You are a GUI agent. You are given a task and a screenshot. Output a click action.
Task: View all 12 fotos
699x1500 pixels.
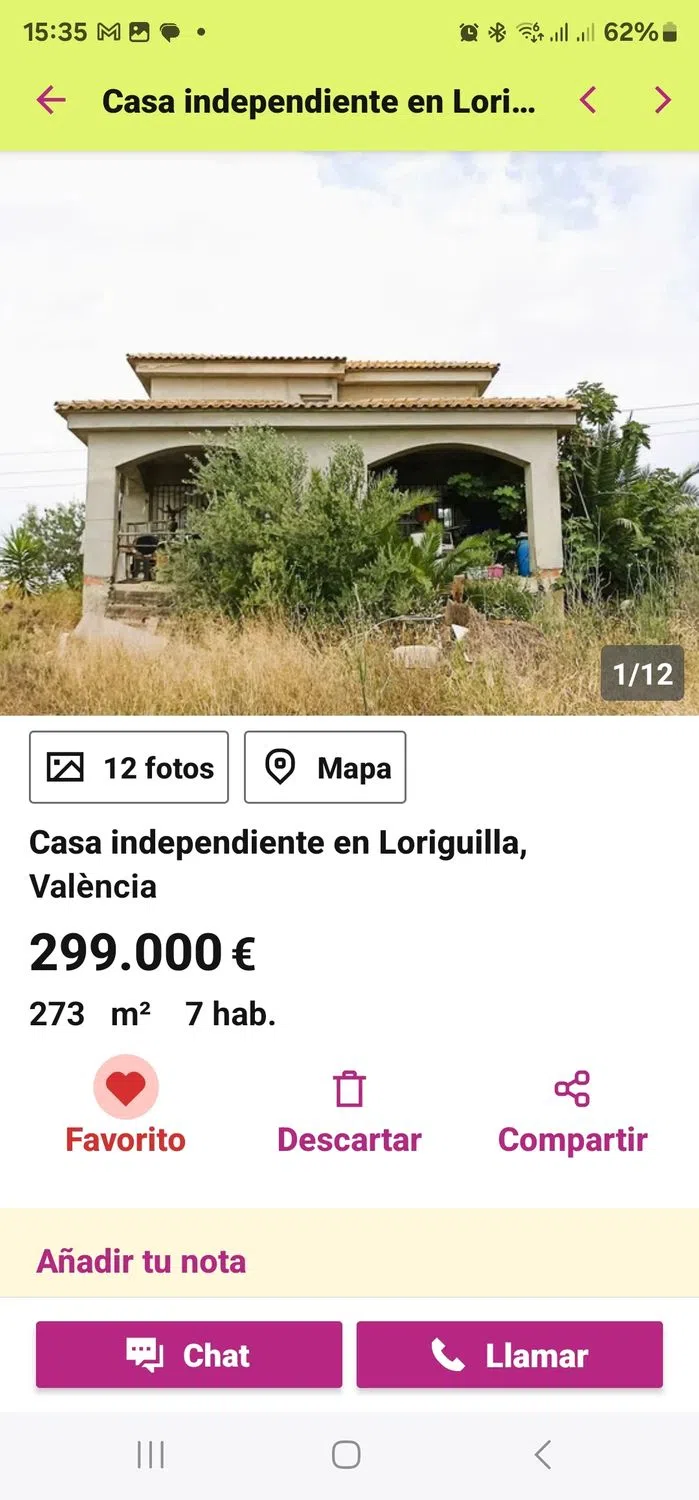129,767
